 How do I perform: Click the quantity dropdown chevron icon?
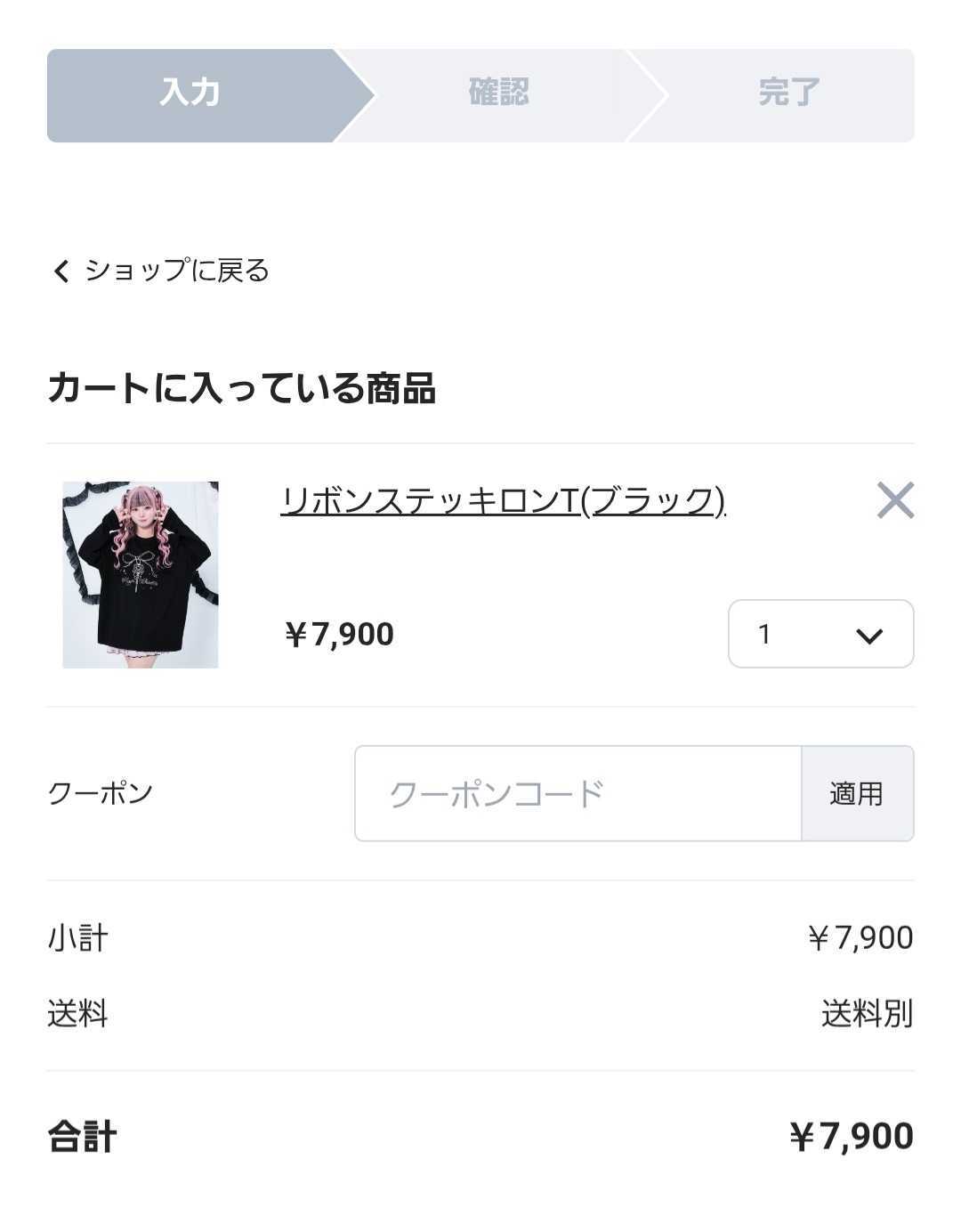pyautogui.click(x=868, y=634)
